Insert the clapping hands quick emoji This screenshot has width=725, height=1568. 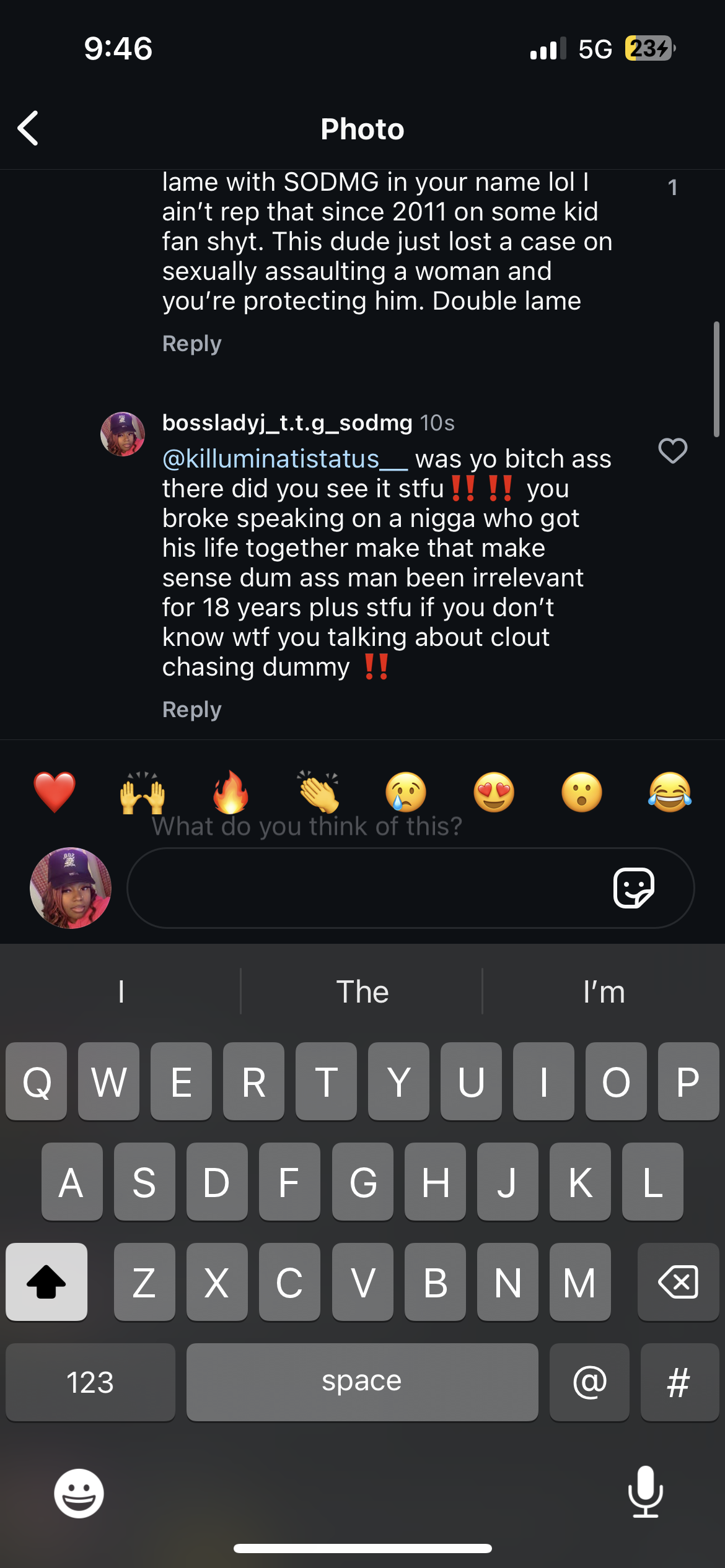pyautogui.click(x=319, y=792)
